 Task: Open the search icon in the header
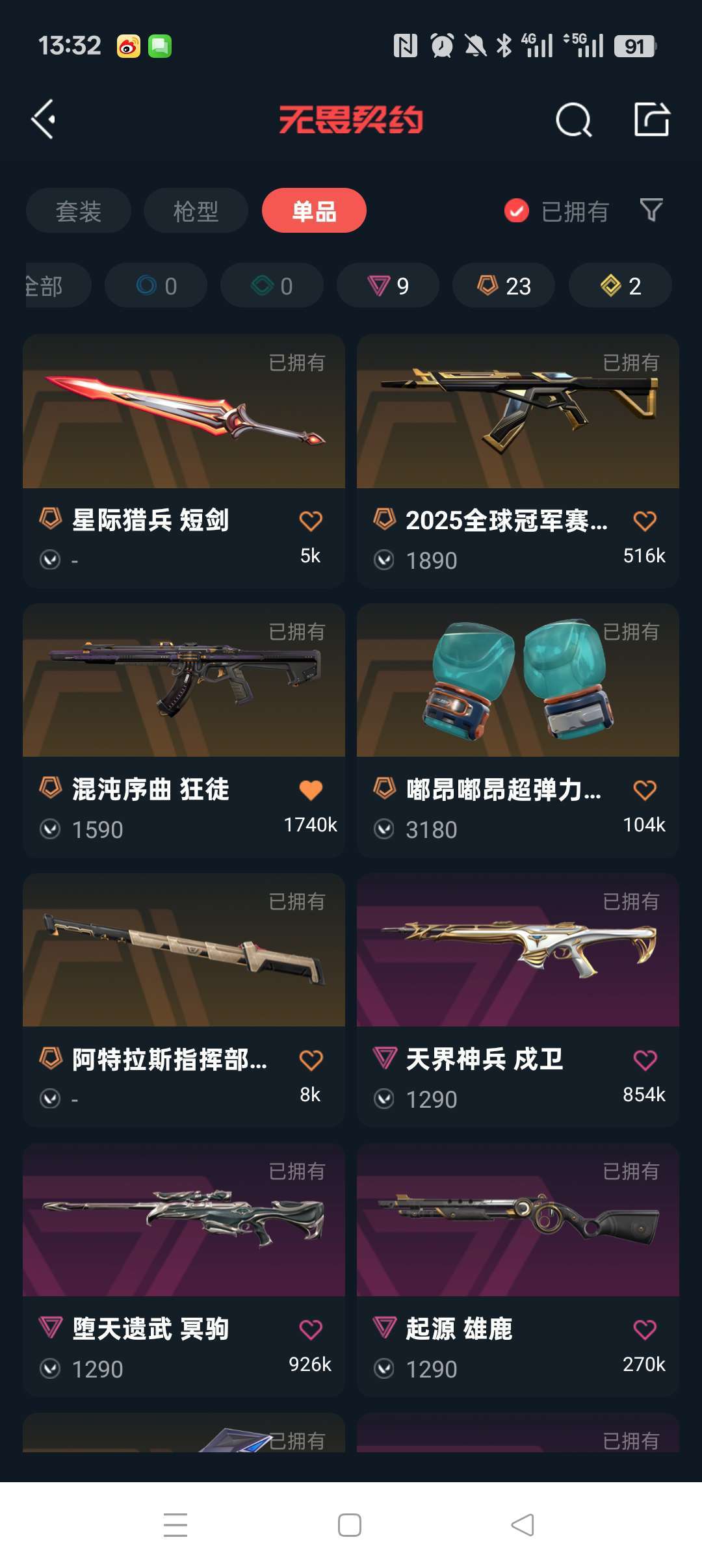(x=573, y=120)
